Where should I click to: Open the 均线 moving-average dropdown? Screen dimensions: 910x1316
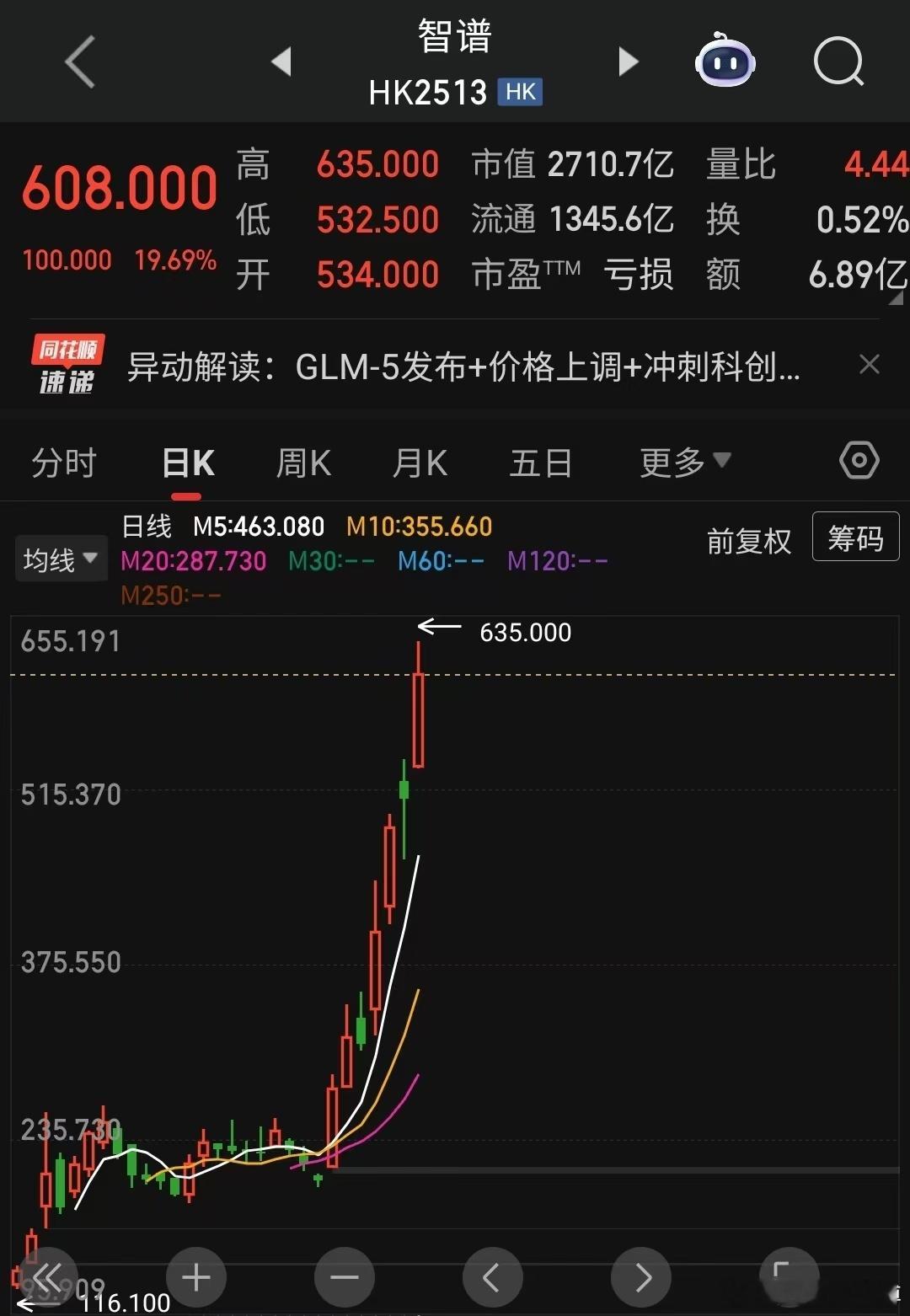pos(60,558)
